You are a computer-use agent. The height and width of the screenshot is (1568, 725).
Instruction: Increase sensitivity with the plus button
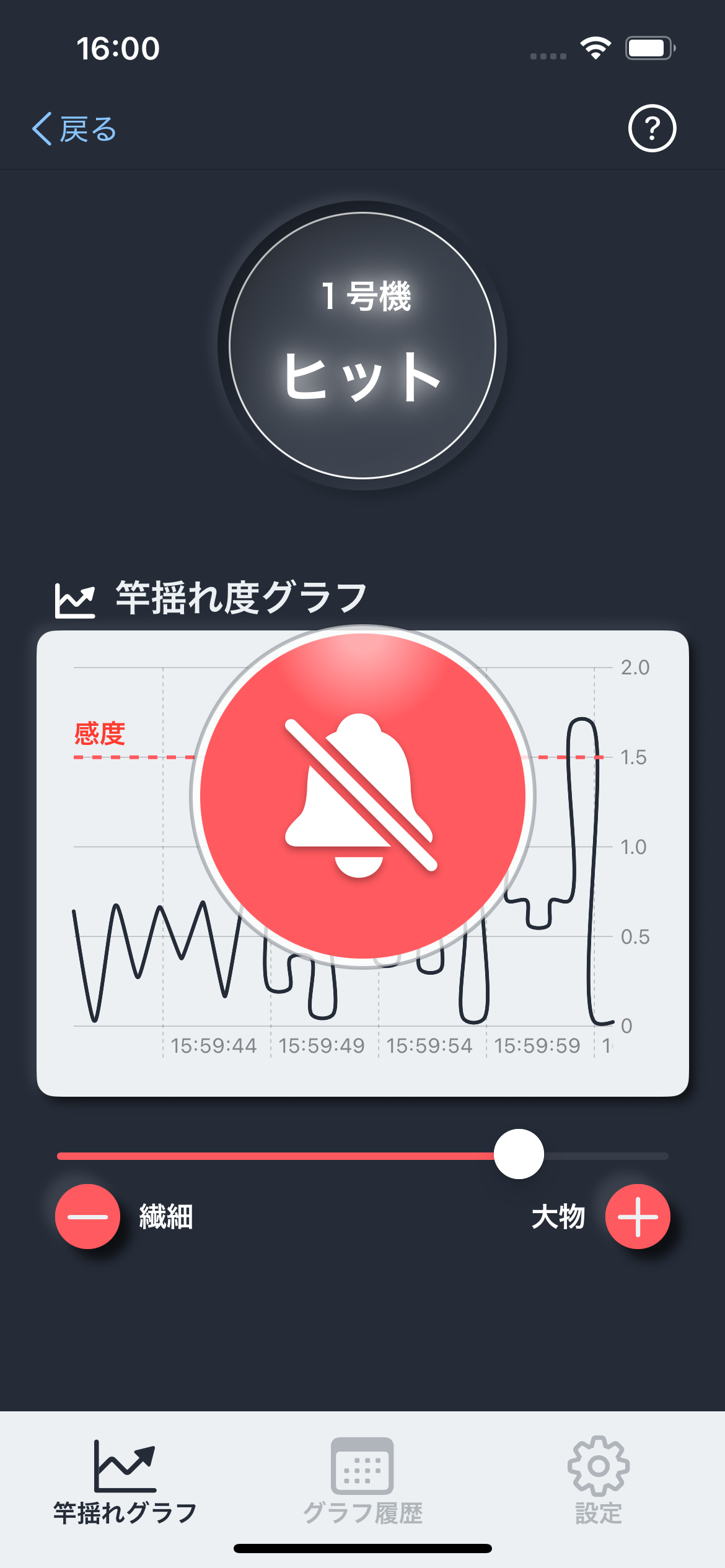tap(638, 1216)
